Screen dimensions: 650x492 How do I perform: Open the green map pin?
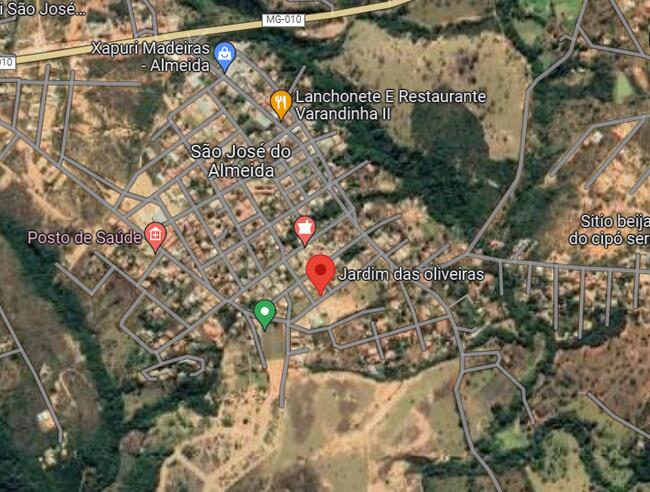point(264,313)
